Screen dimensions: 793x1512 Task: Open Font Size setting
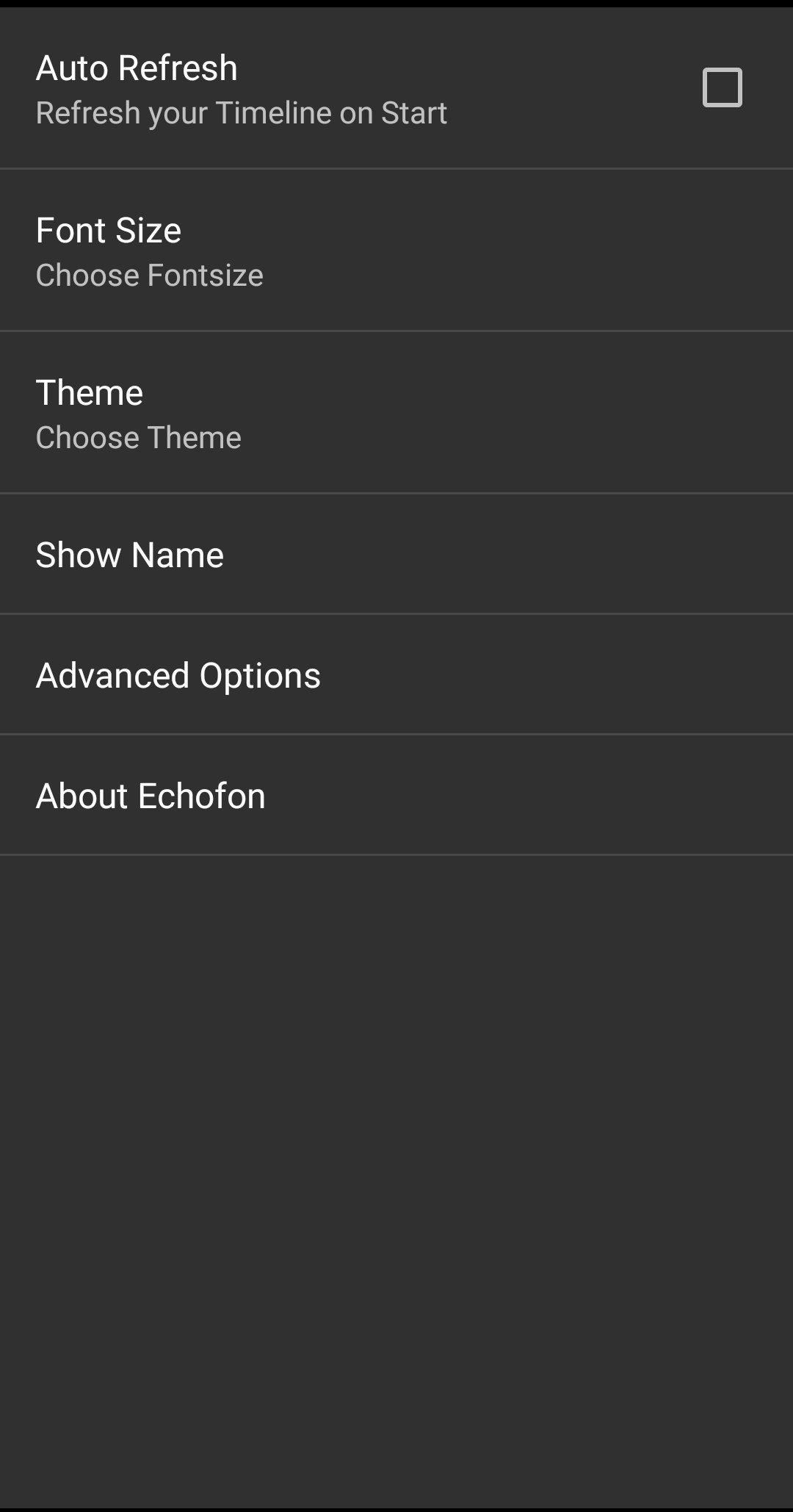coord(396,251)
